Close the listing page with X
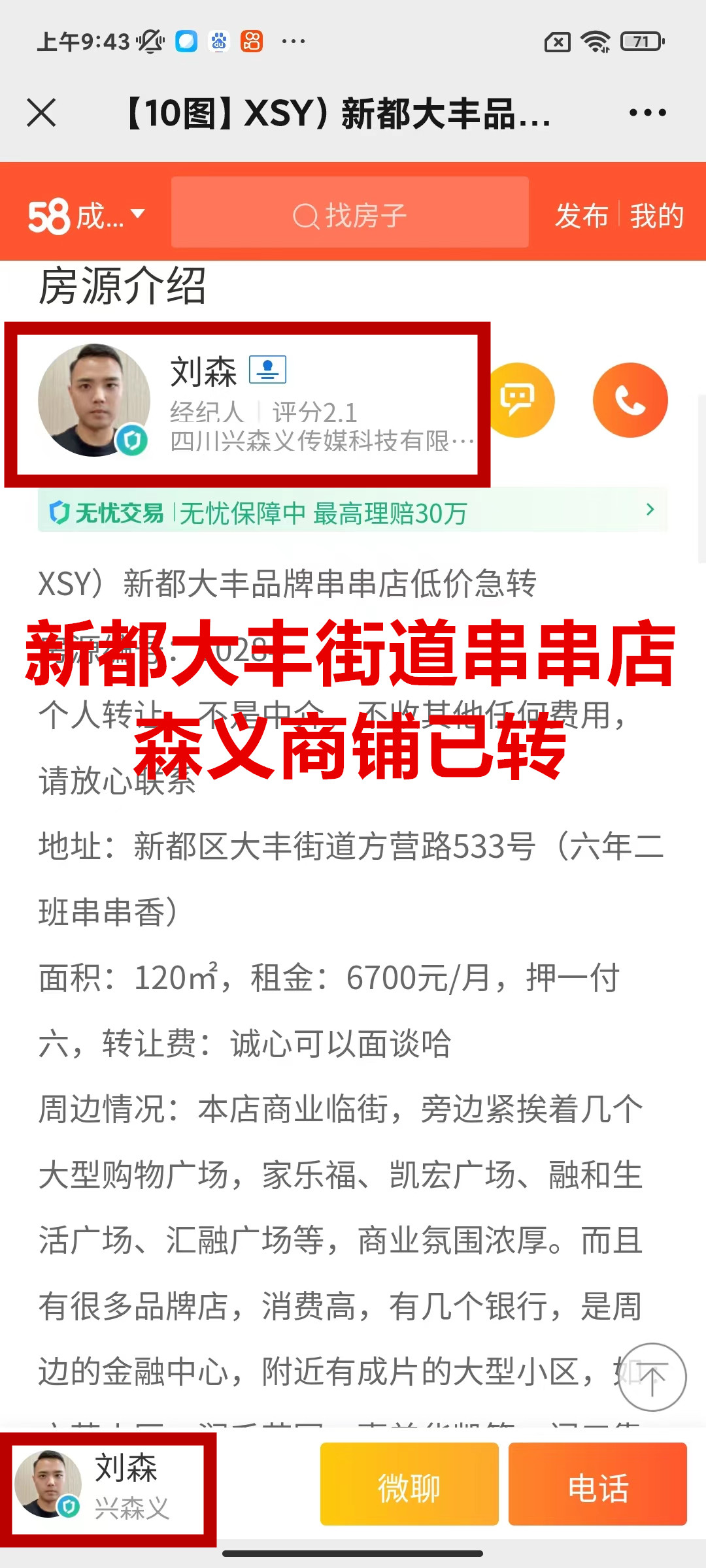Screen dimensions: 706x1568 pyautogui.click(x=41, y=112)
